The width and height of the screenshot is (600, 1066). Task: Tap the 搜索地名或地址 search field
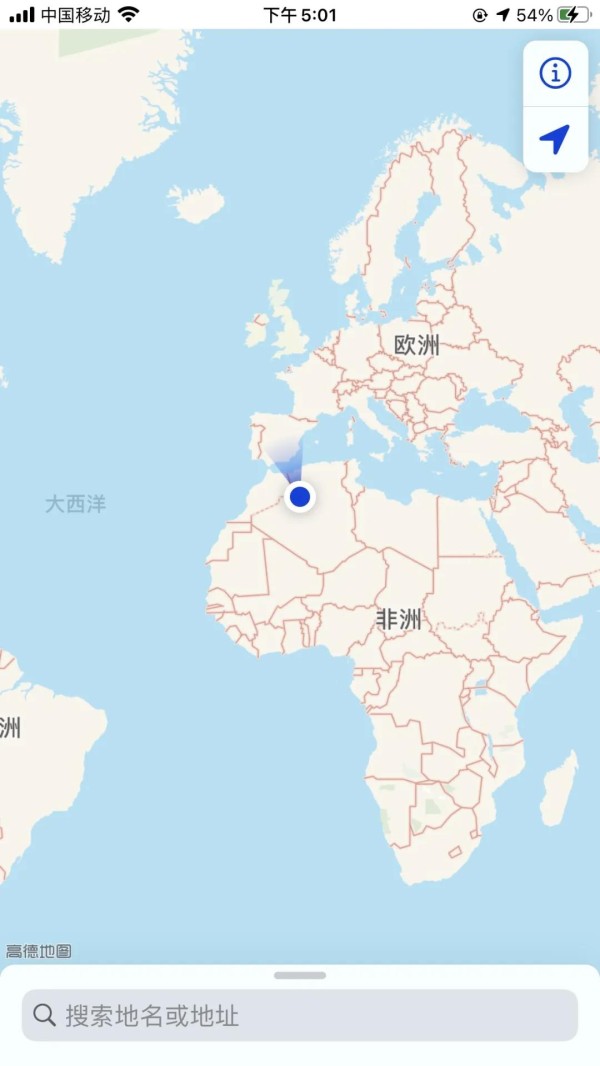pyautogui.click(x=300, y=1016)
